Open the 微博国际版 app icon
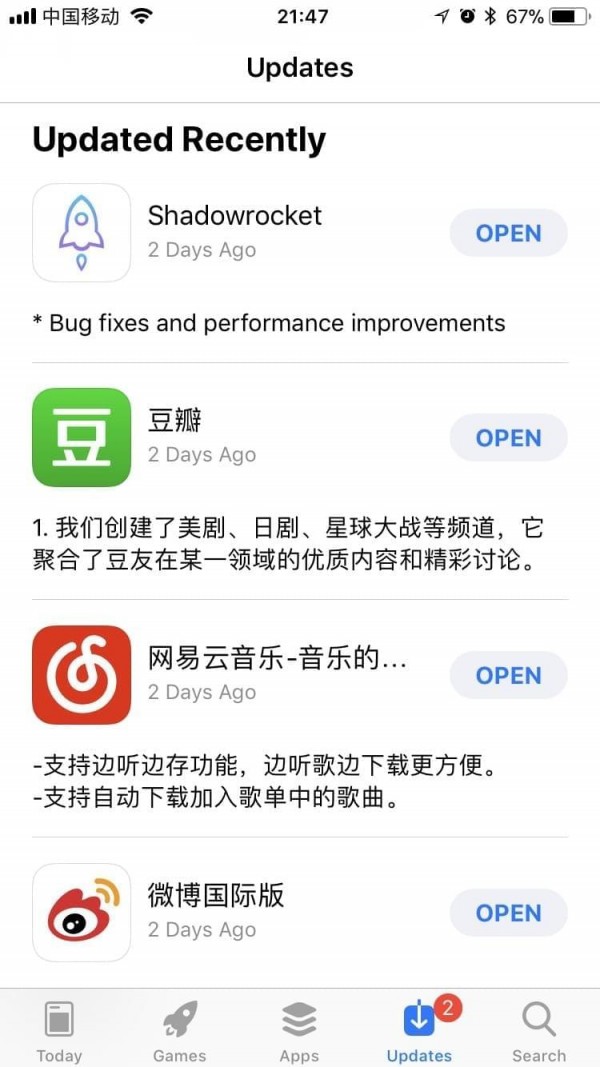This screenshot has width=600, height=1067. click(82, 912)
